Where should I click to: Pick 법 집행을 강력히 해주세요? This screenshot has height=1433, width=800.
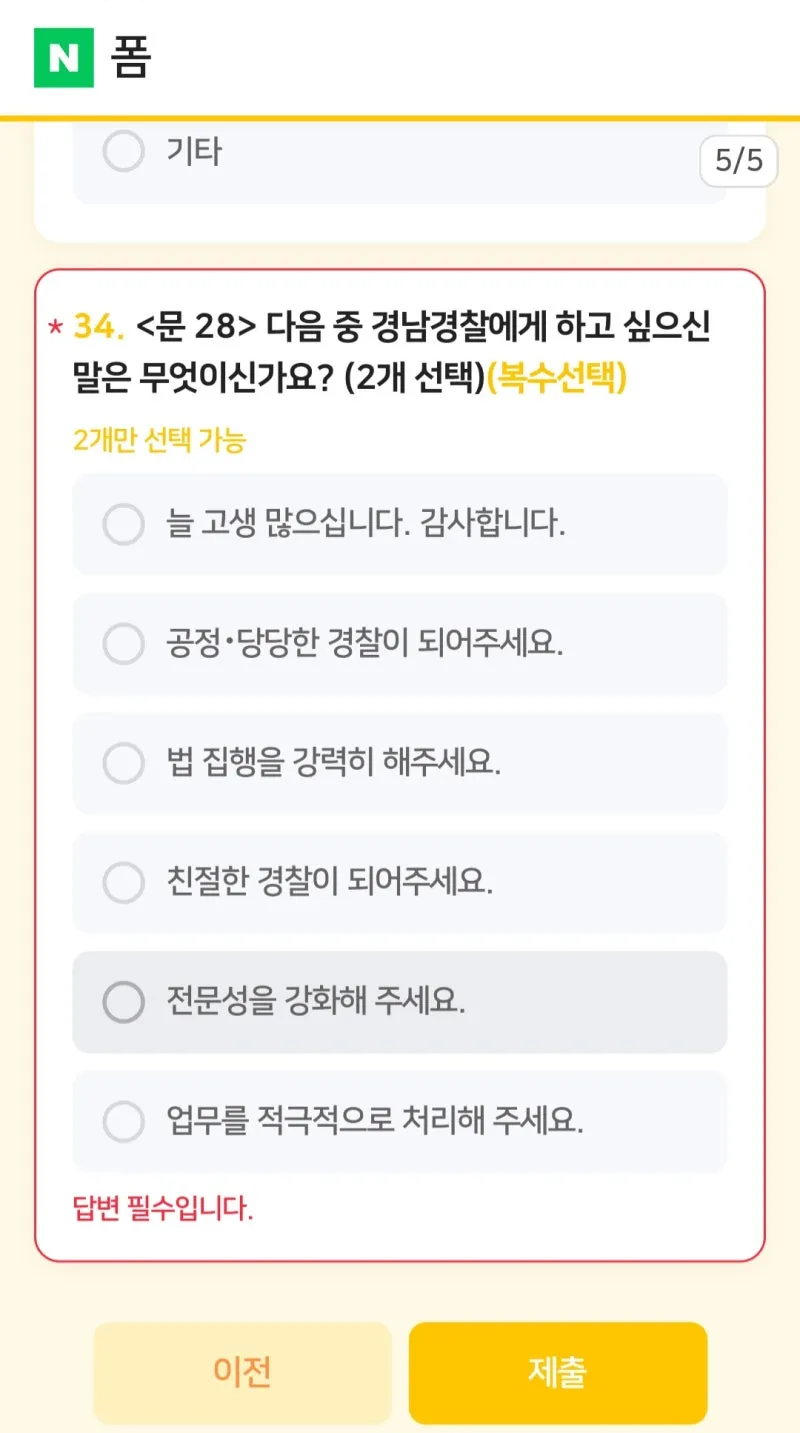(124, 763)
